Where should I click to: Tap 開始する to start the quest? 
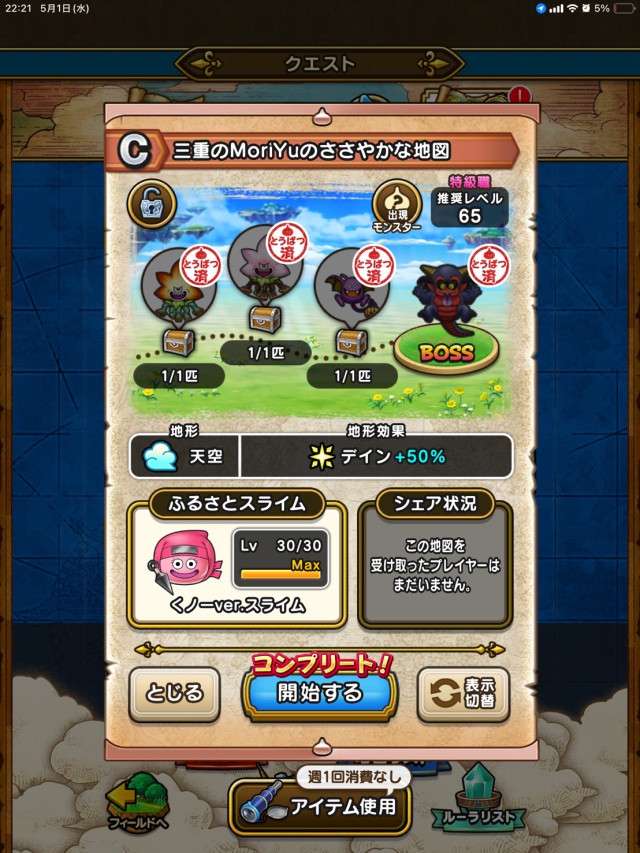[320, 692]
